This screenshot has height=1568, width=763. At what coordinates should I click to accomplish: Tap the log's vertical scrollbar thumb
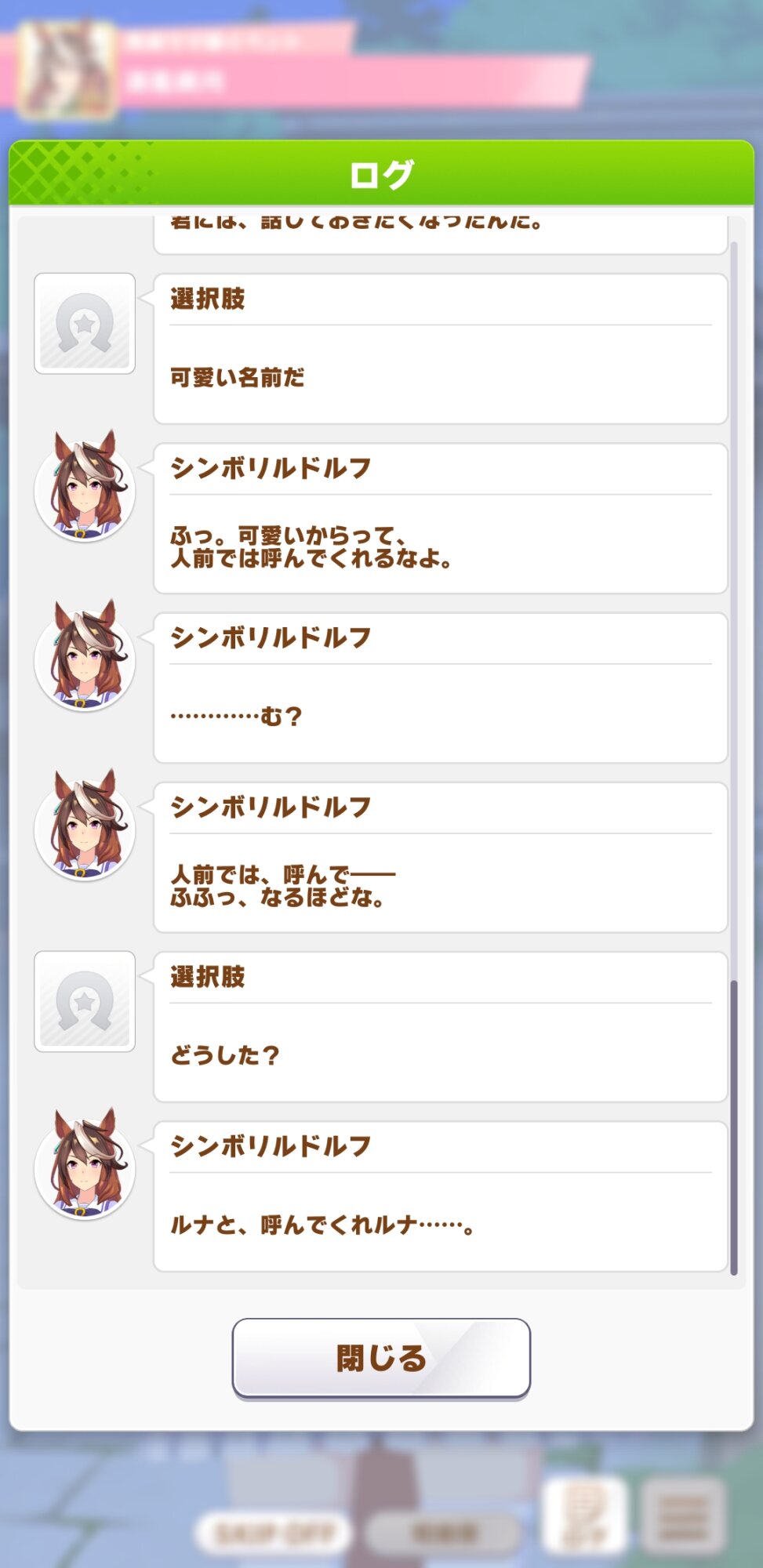734,1127
